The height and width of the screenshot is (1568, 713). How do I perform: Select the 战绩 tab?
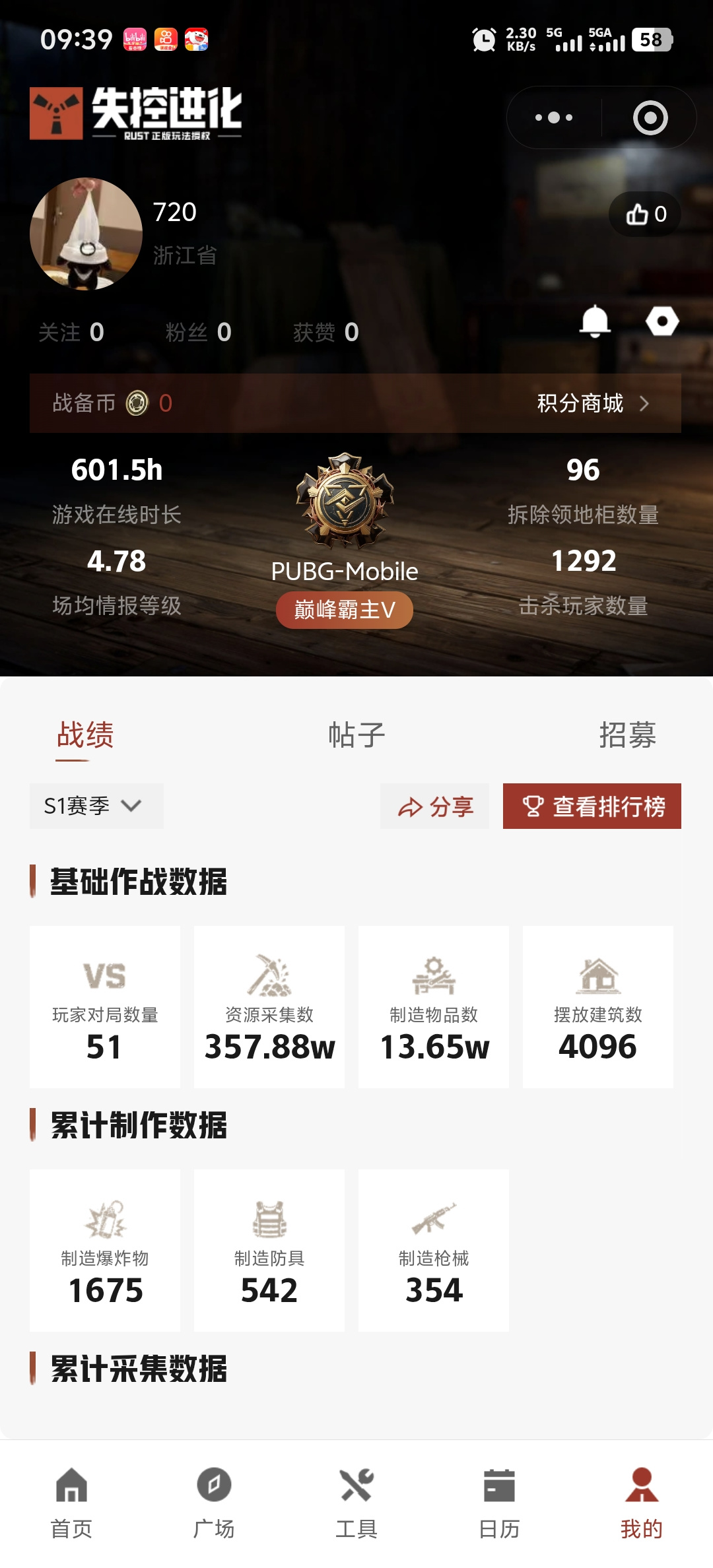click(x=85, y=735)
